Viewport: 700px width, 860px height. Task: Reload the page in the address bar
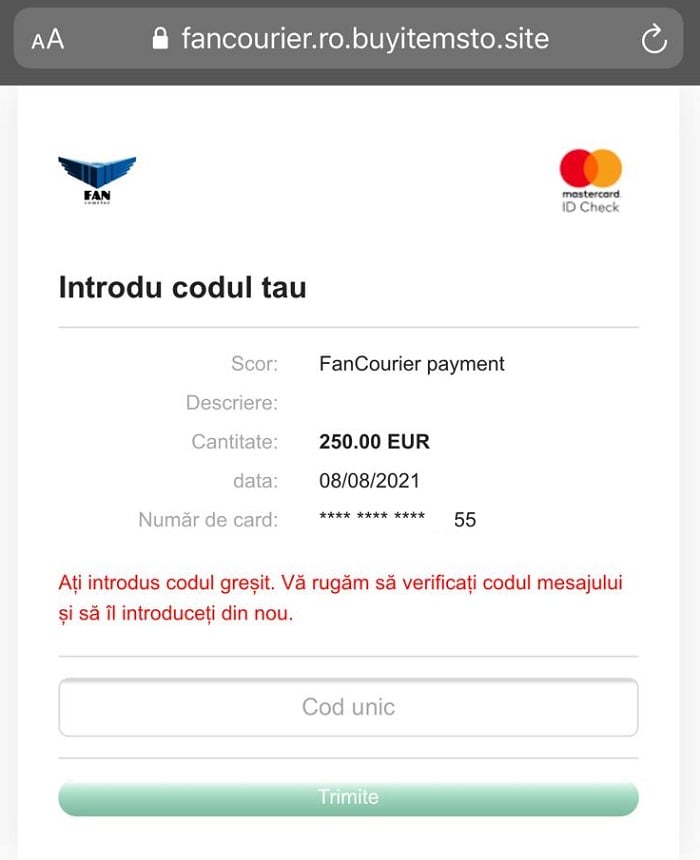pos(653,39)
